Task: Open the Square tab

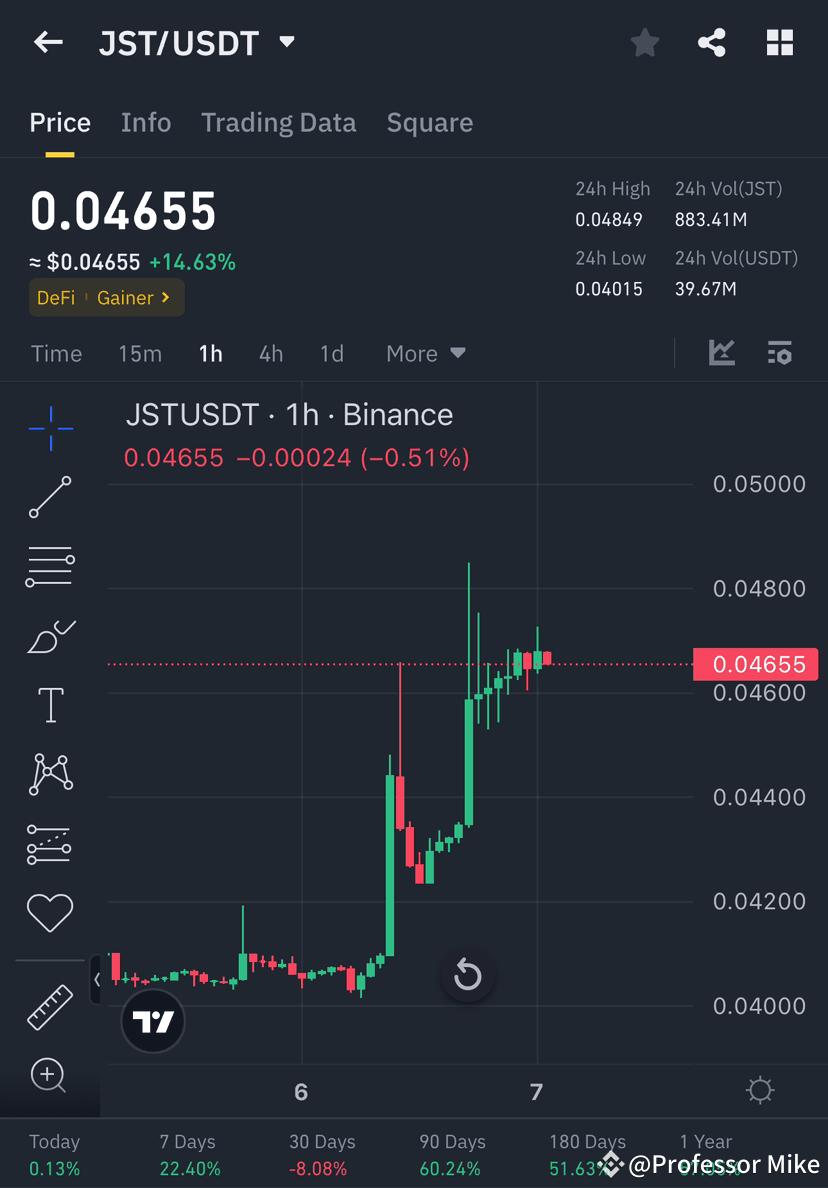Action: (x=430, y=122)
